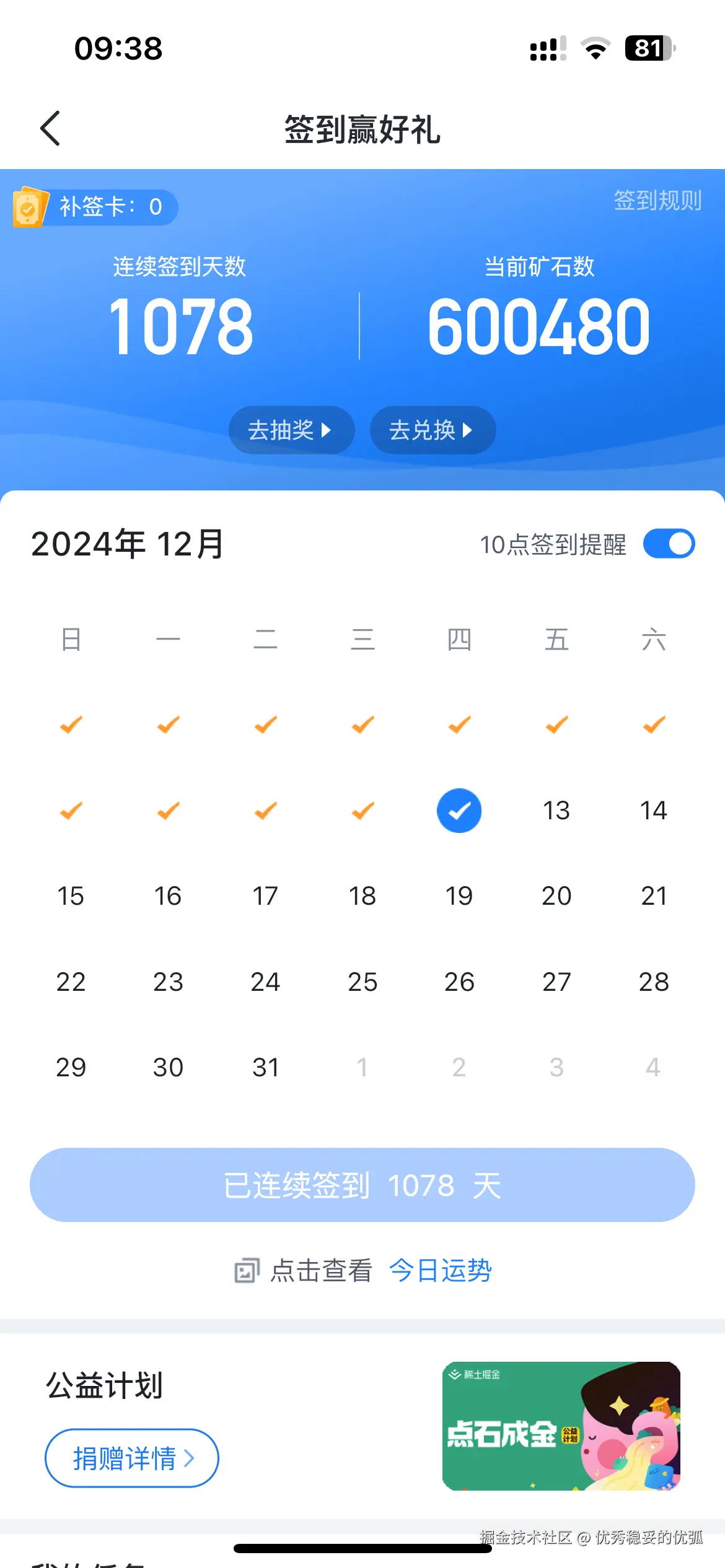Tap the checkmark on December 7
Screen dimensions: 725x1568
pos(652,726)
